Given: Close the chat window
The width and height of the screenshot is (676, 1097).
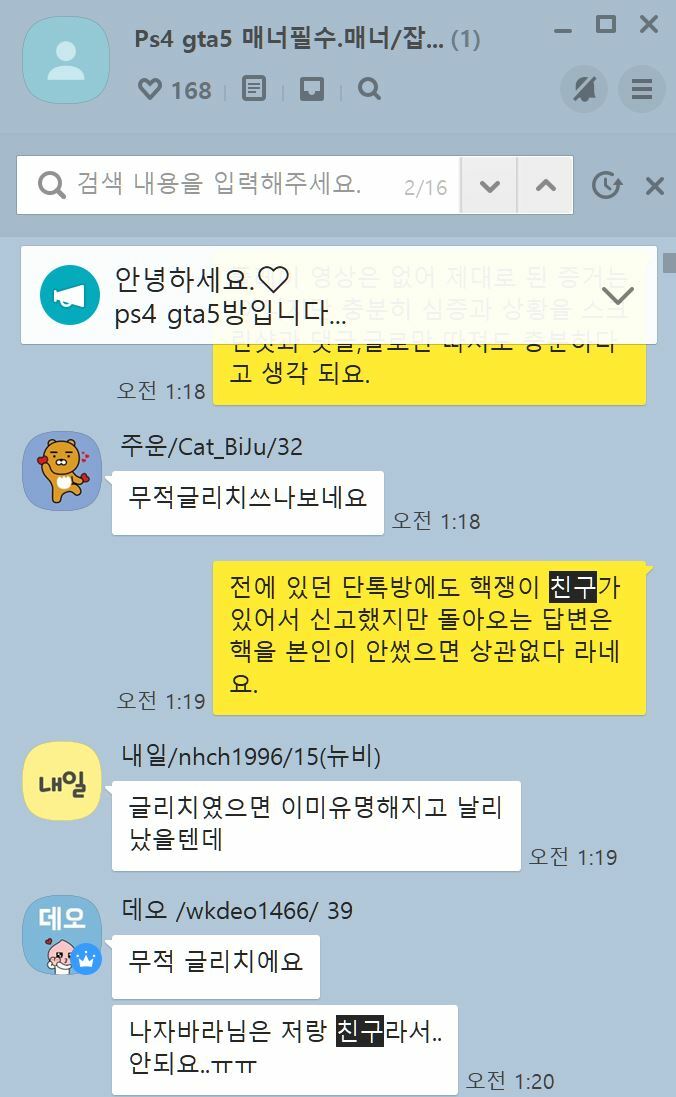Looking at the screenshot, I should [649, 24].
